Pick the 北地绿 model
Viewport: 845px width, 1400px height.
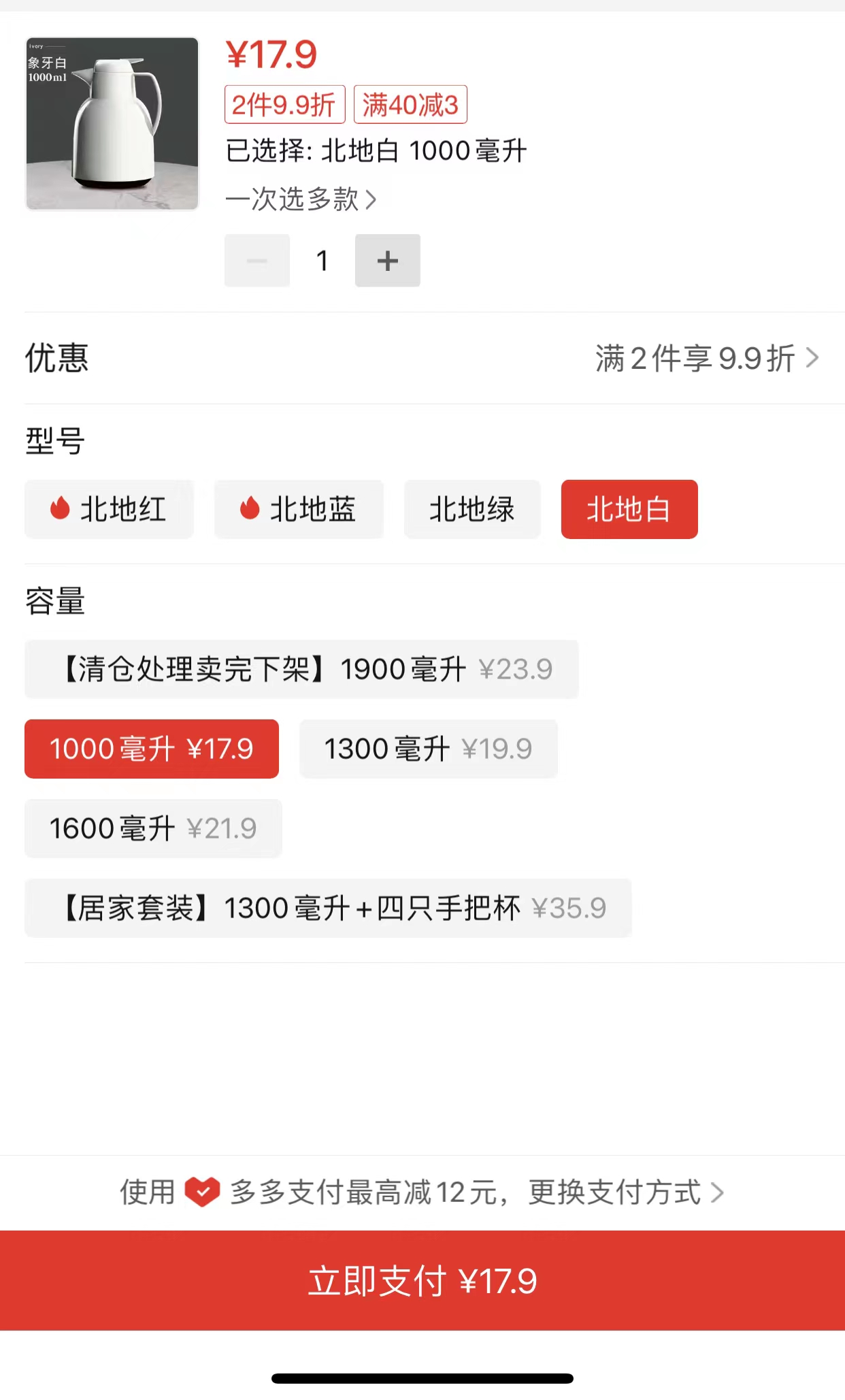472,509
